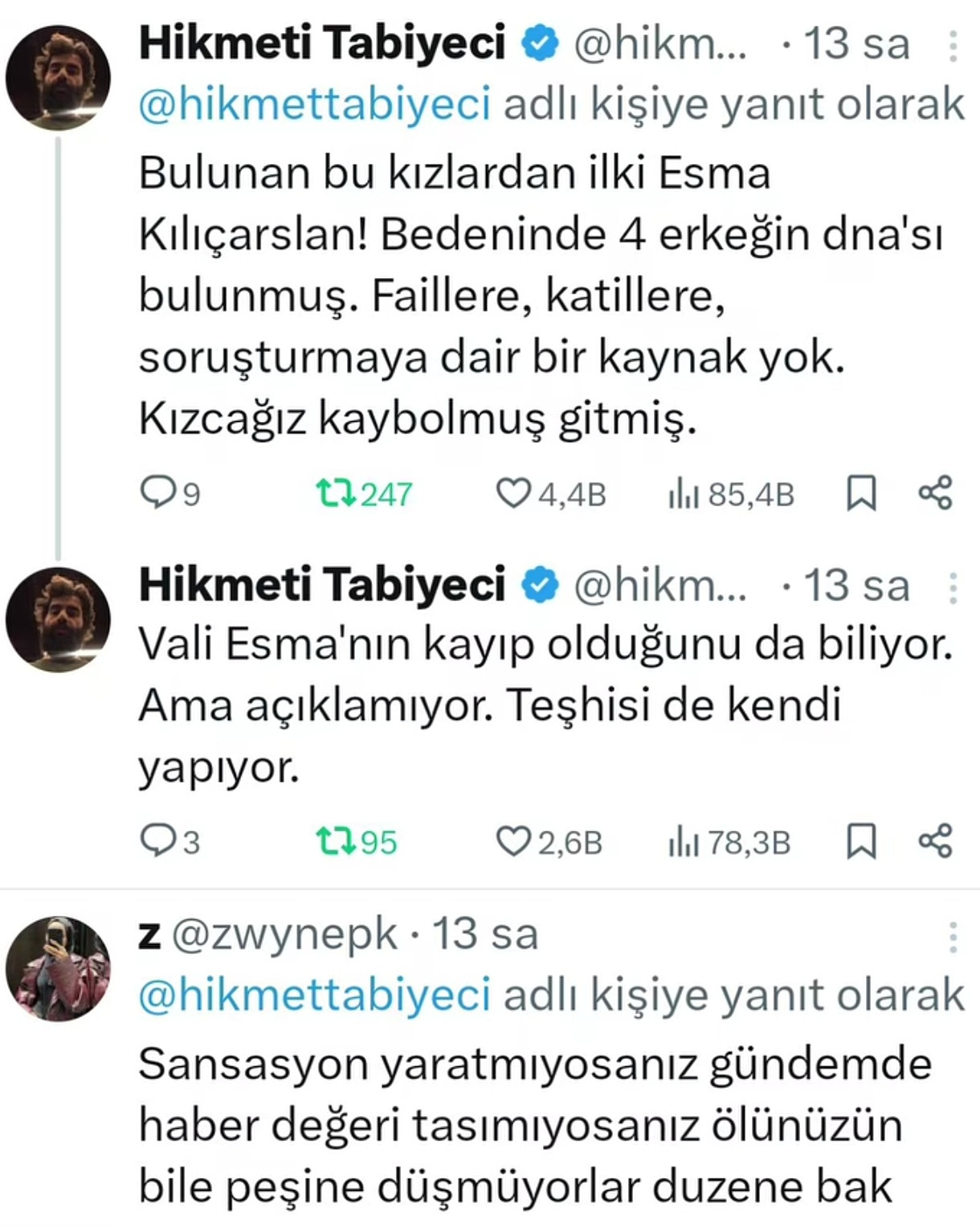Share the Esma Kılıçarslan tweet
The image size is (980, 1227).
coord(935,493)
